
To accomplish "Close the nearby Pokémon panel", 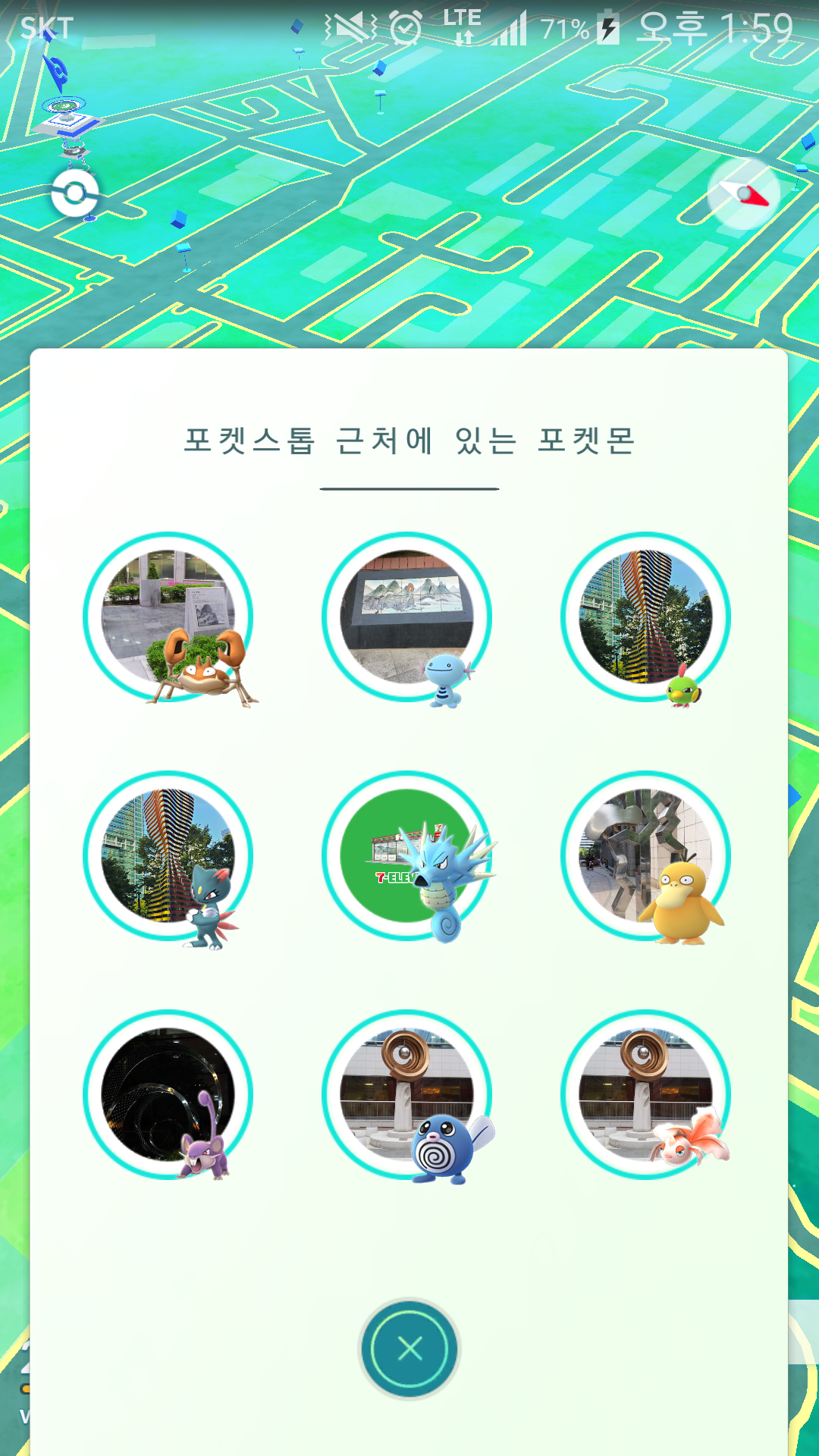I will click(x=409, y=1348).
